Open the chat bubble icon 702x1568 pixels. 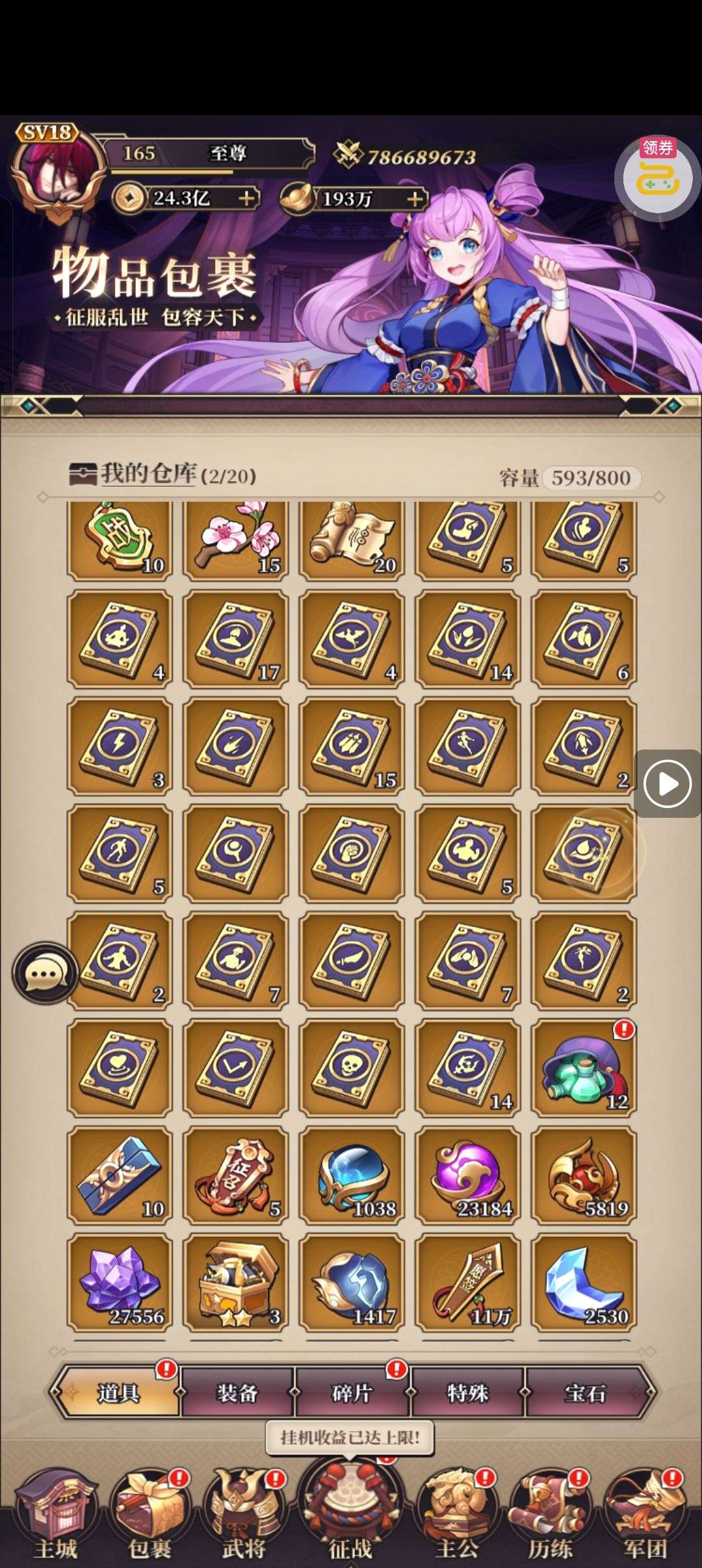44,974
